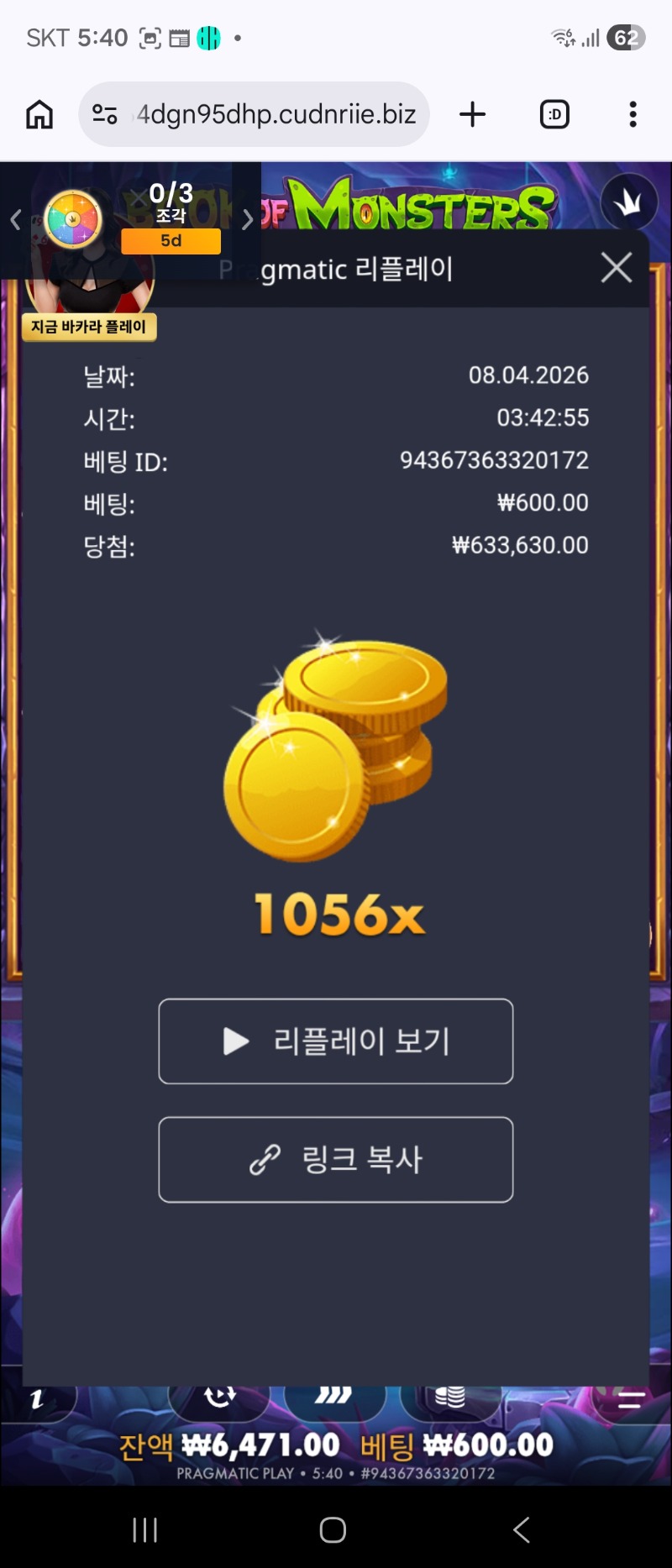Open recent apps from the navigation bar
The height and width of the screenshot is (1568, 672).
point(145,1529)
